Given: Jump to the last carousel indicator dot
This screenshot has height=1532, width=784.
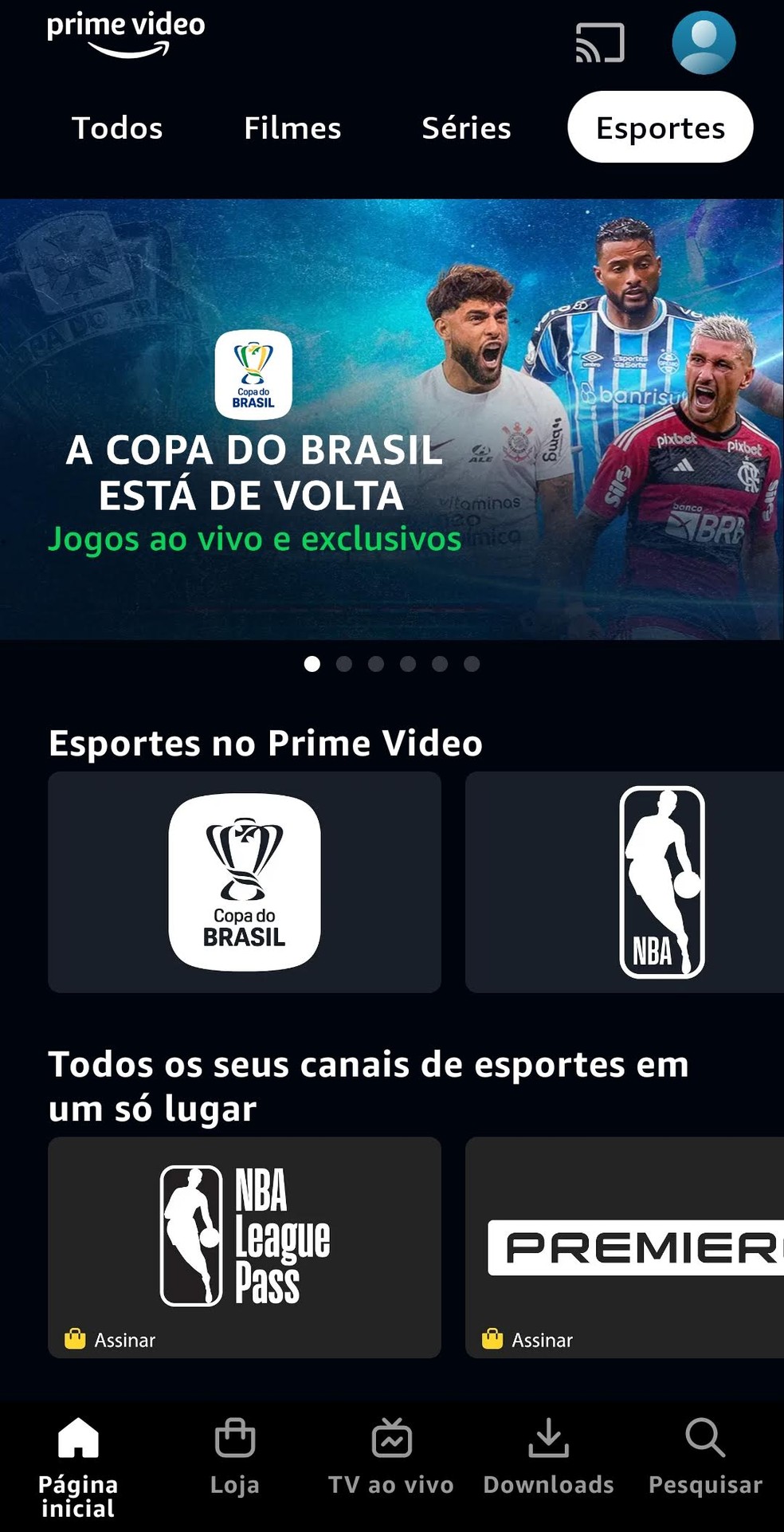Looking at the screenshot, I should 470,662.
